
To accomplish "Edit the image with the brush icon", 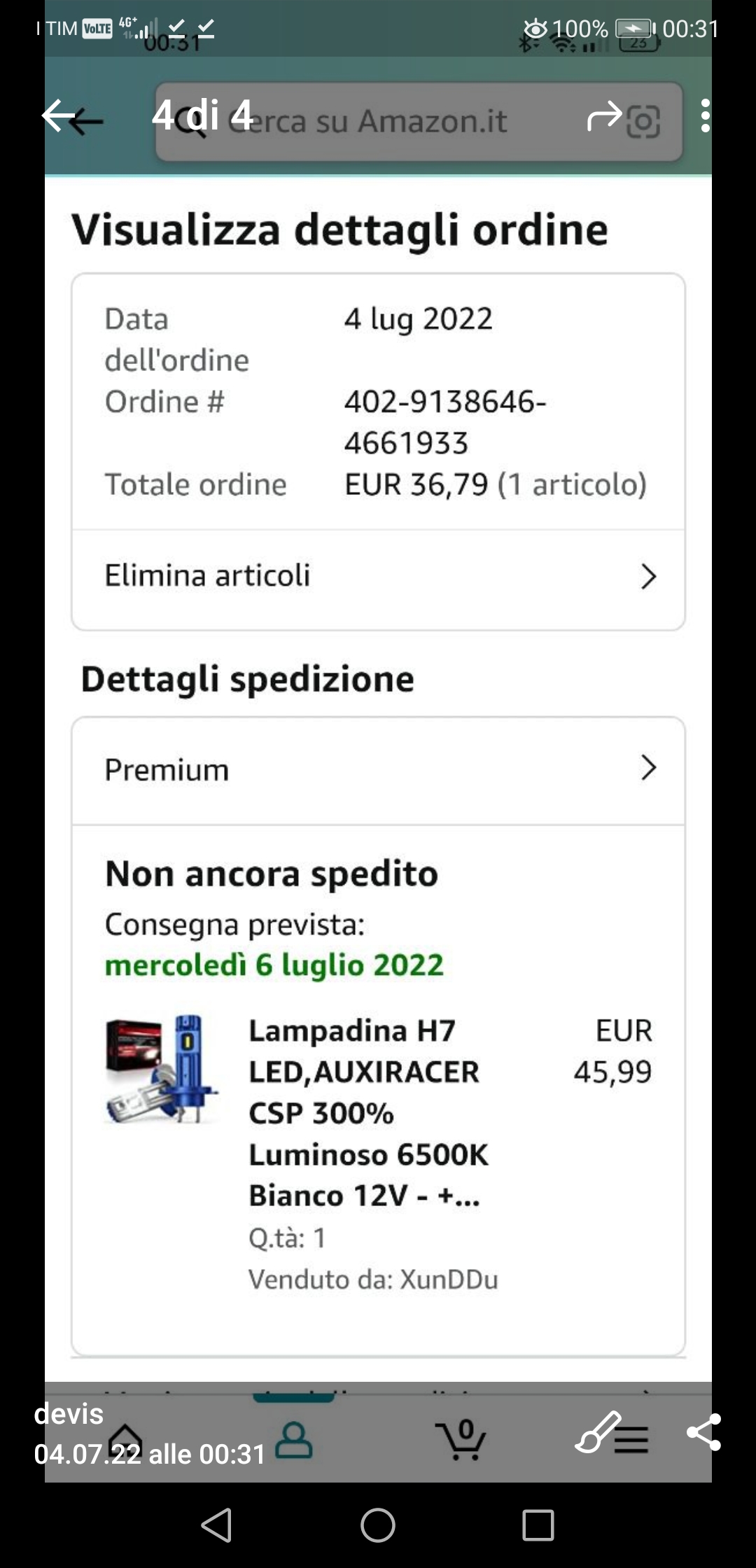I will [597, 1431].
